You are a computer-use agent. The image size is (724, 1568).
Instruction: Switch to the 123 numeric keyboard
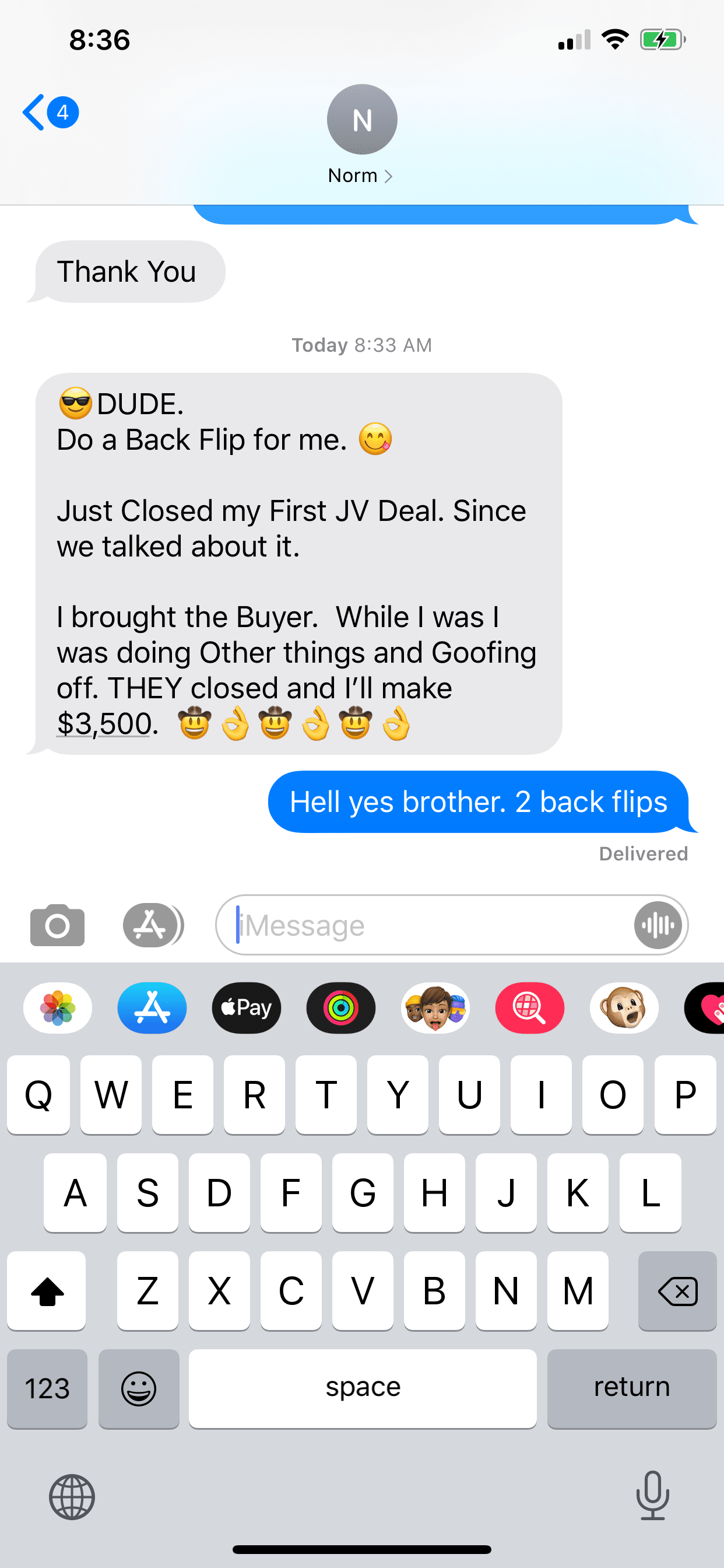[x=47, y=1388]
